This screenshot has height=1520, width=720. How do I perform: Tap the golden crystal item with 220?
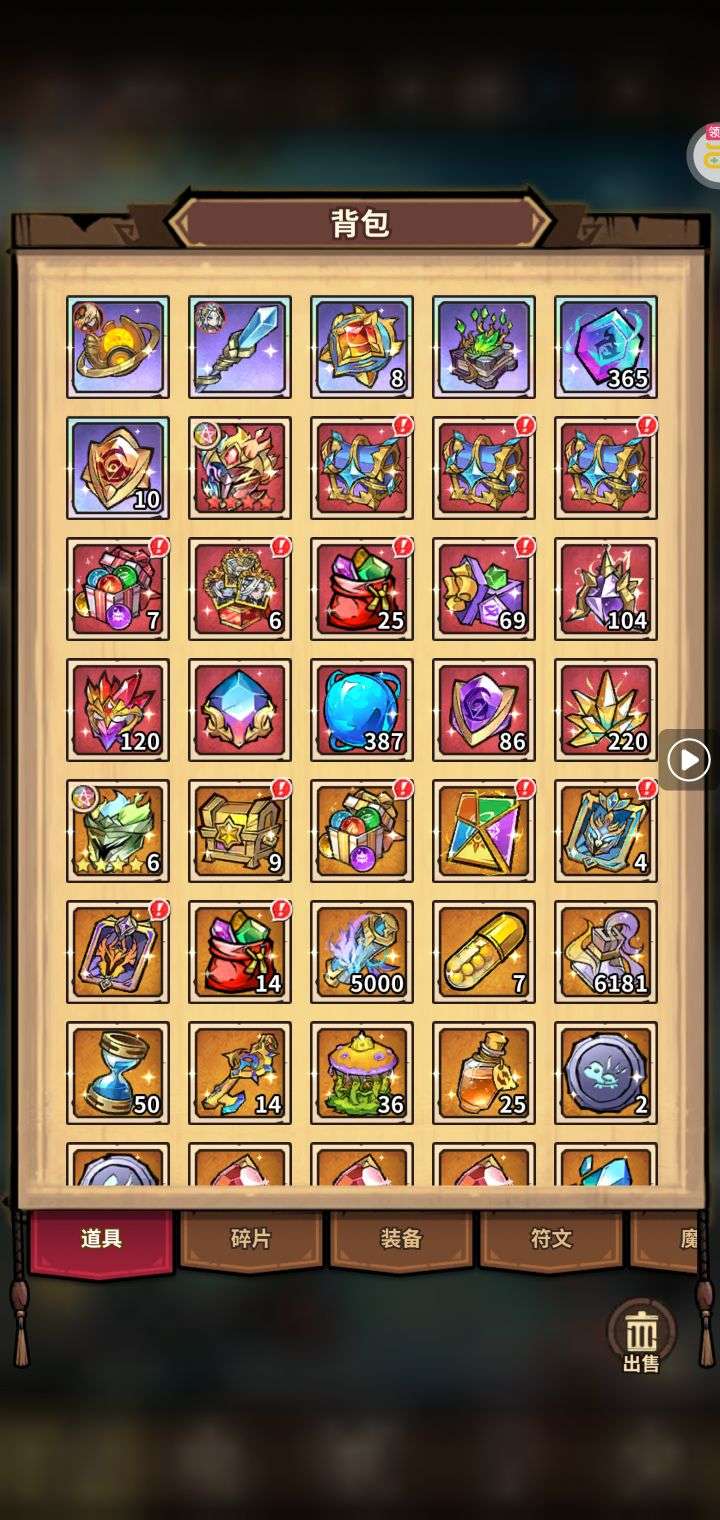606,709
